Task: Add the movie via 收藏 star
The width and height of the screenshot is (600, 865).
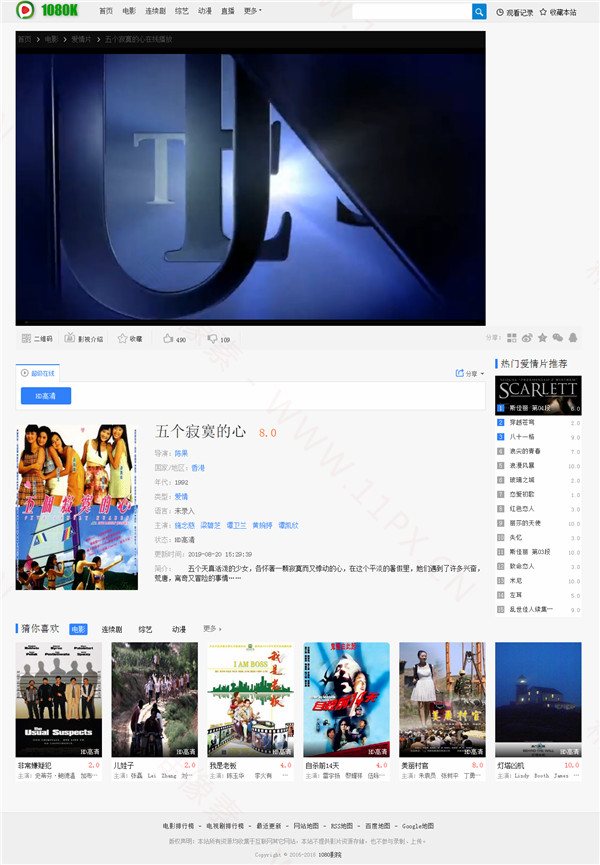Action: point(130,339)
